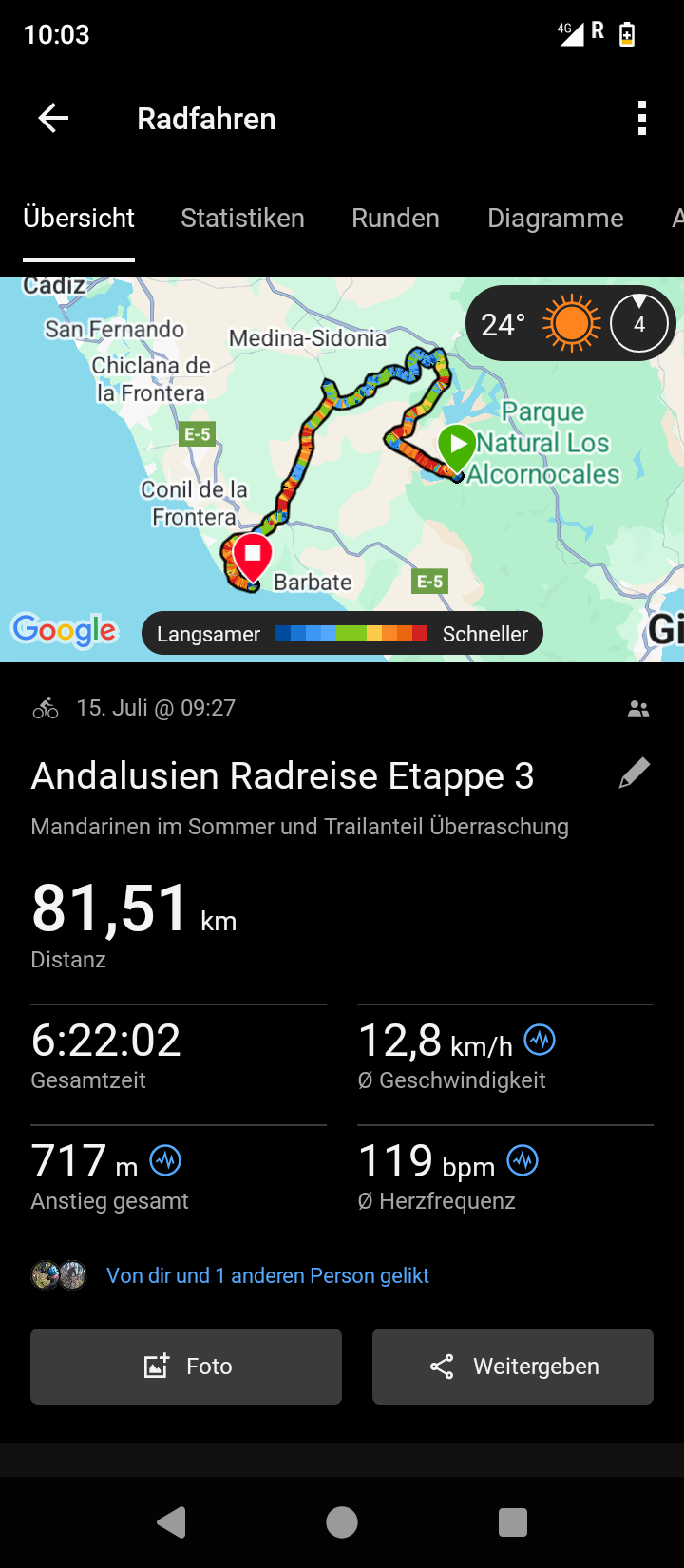Open insight icon next to Anstieg gesamt

[x=166, y=1160]
